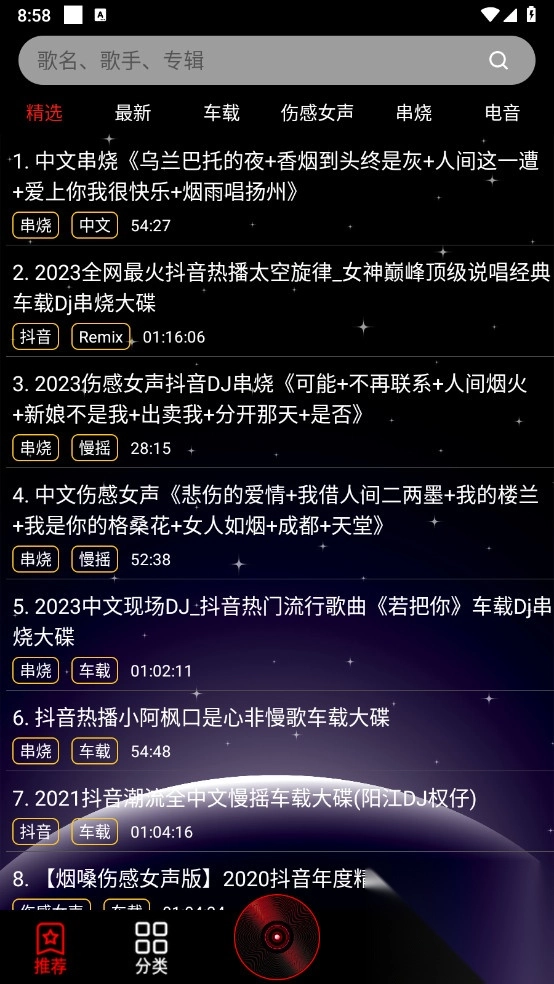The height and width of the screenshot is (984, 554).
Task: Tap the Remix tag under track 2
Action: click(101, 337)
